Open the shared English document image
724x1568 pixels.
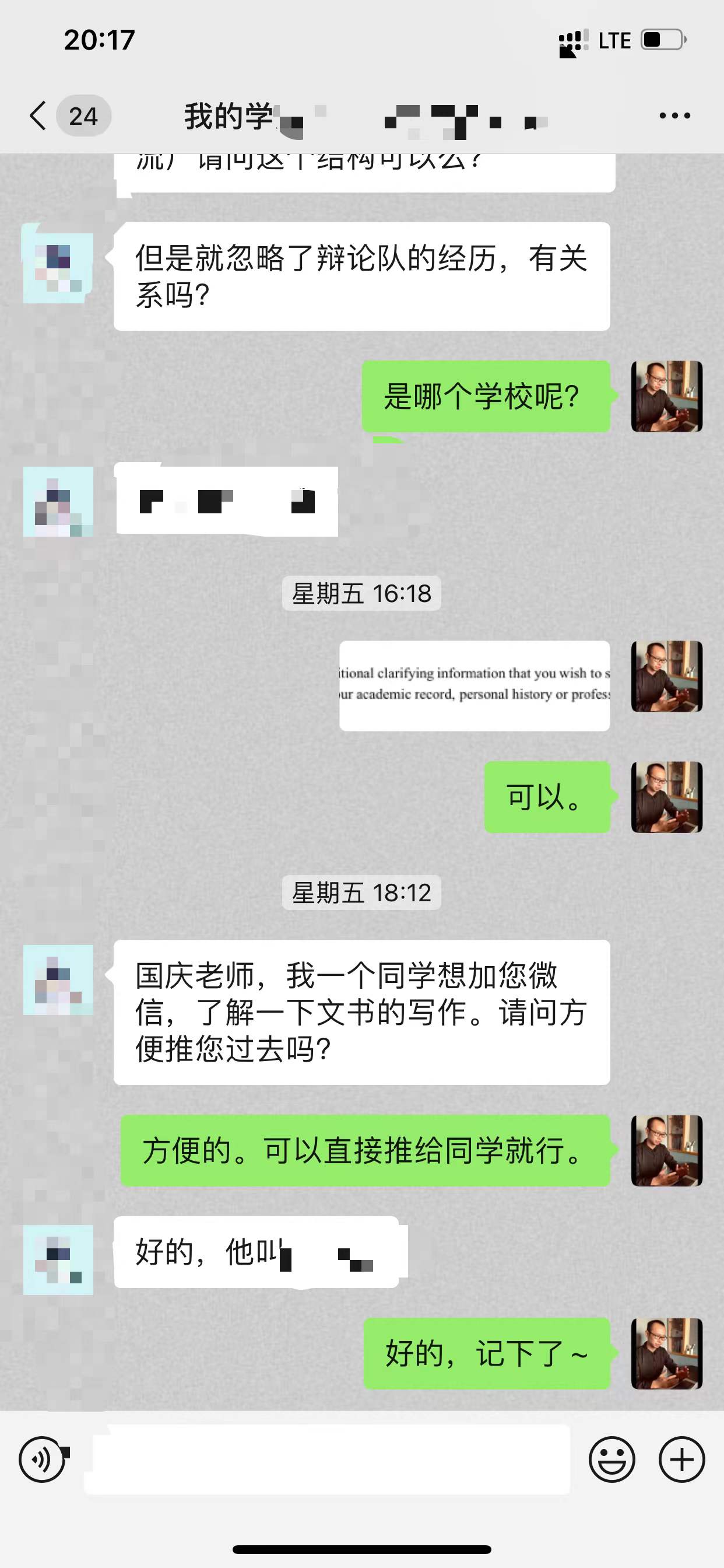tap(475, 685)
